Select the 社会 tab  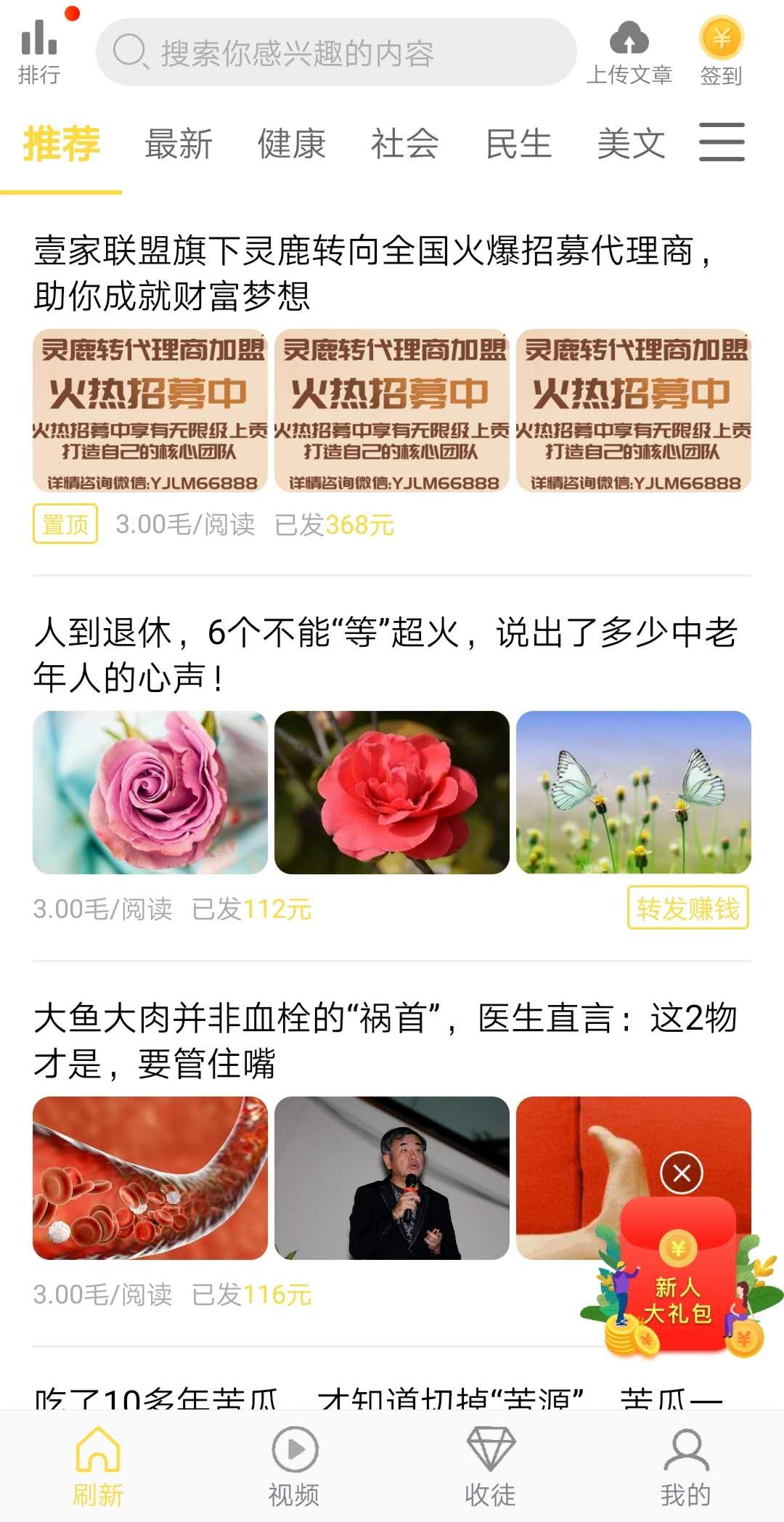404,144
